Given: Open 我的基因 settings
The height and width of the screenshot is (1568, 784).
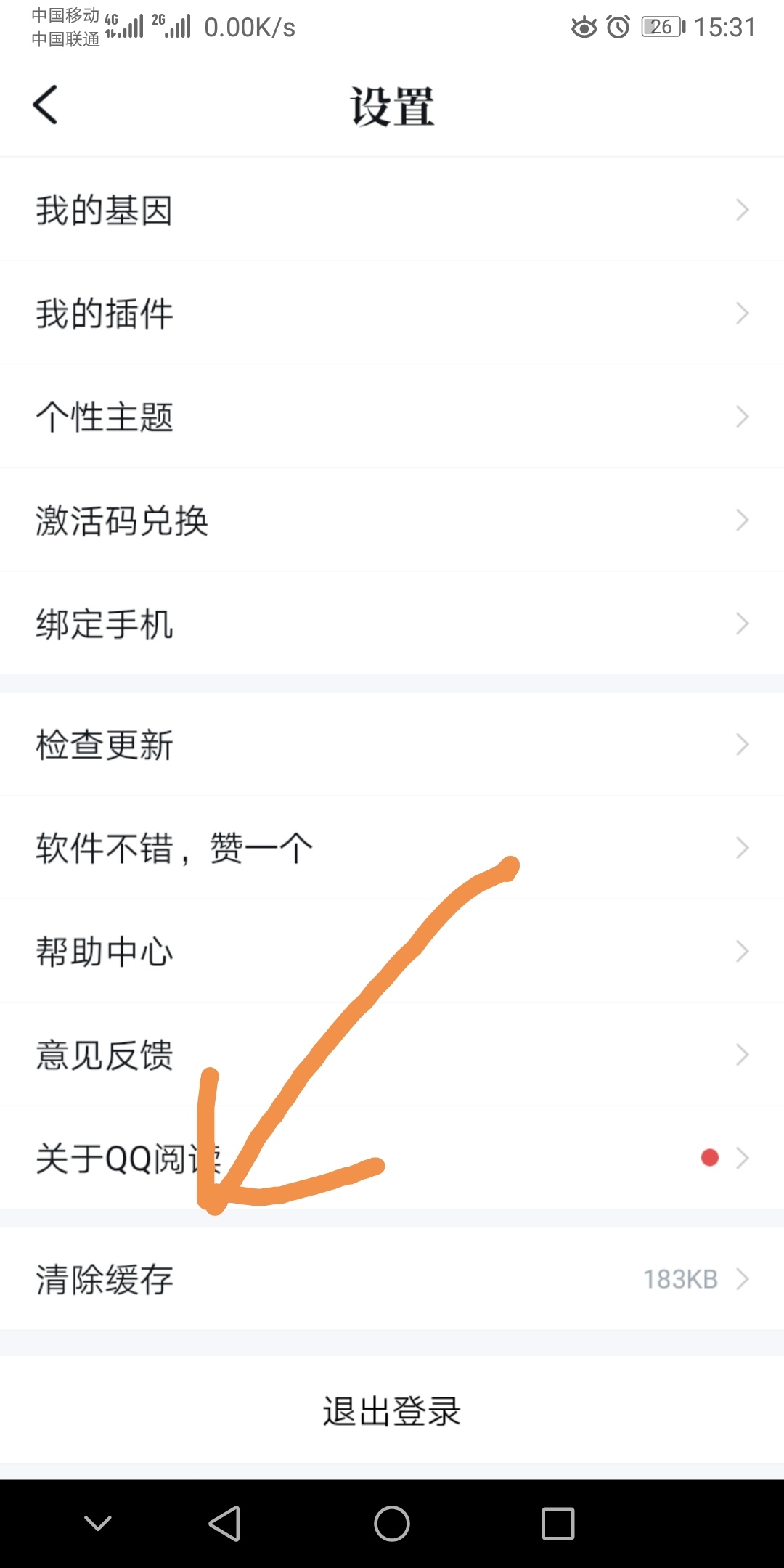Looking at the screenshot, I should pyautogui.click(x=392, y=211).
